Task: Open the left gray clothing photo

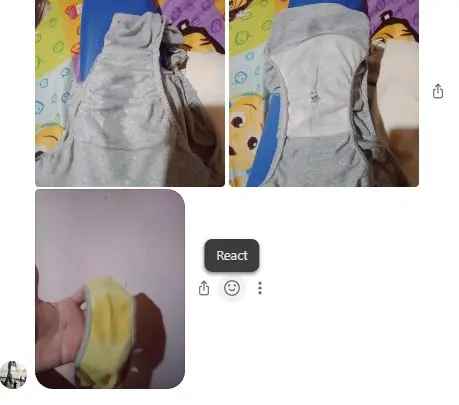Action: point(130,93)
